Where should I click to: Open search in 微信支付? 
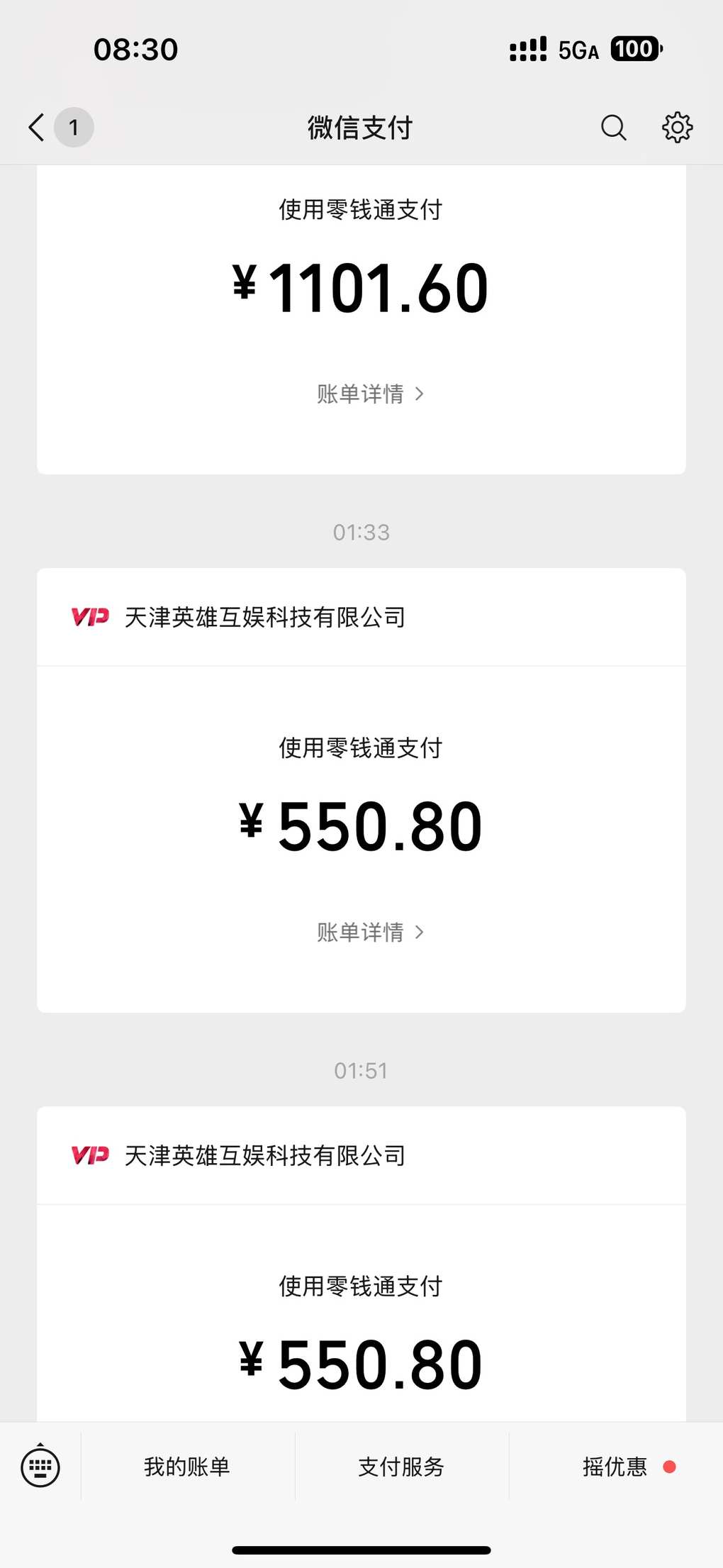[613, 128]
